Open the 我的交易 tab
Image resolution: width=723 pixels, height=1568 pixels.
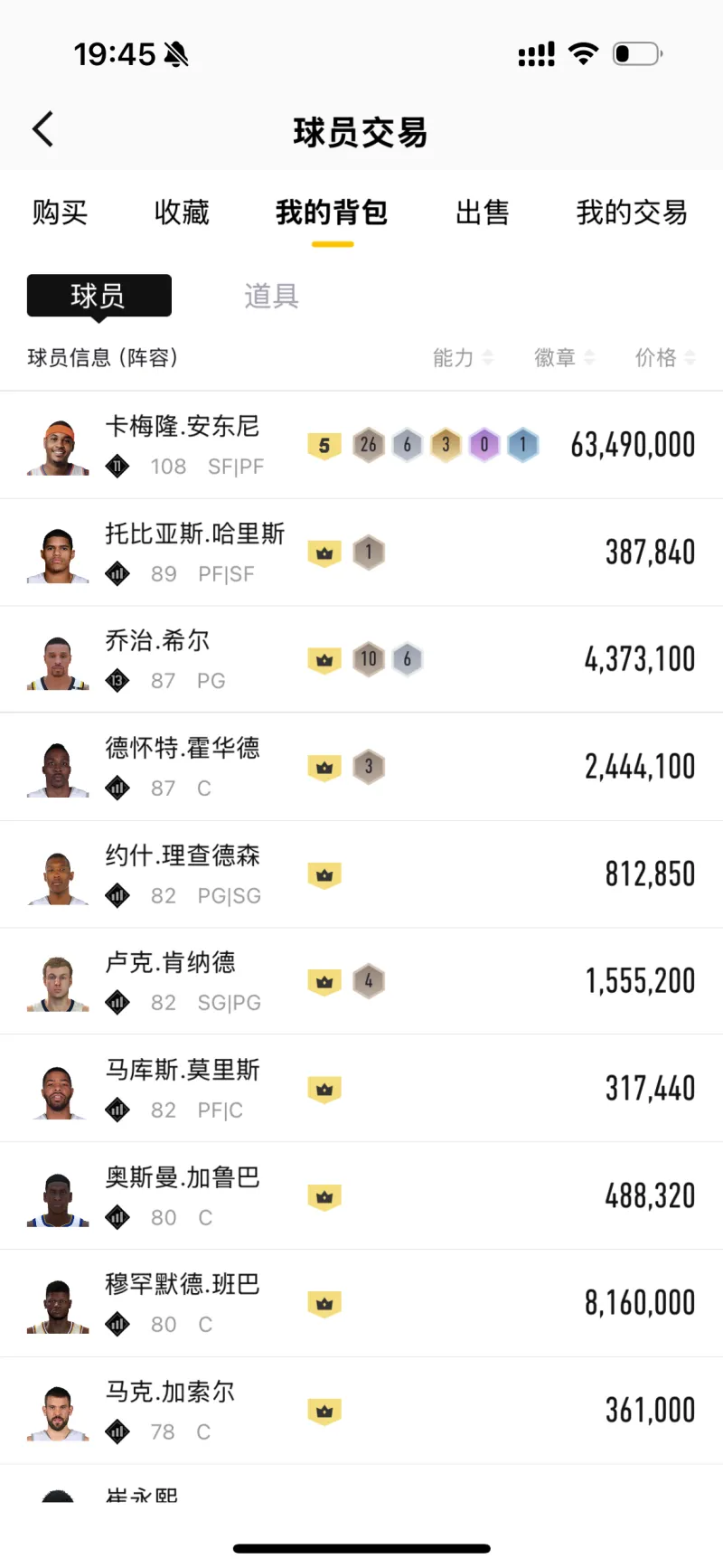coord(632,213)
